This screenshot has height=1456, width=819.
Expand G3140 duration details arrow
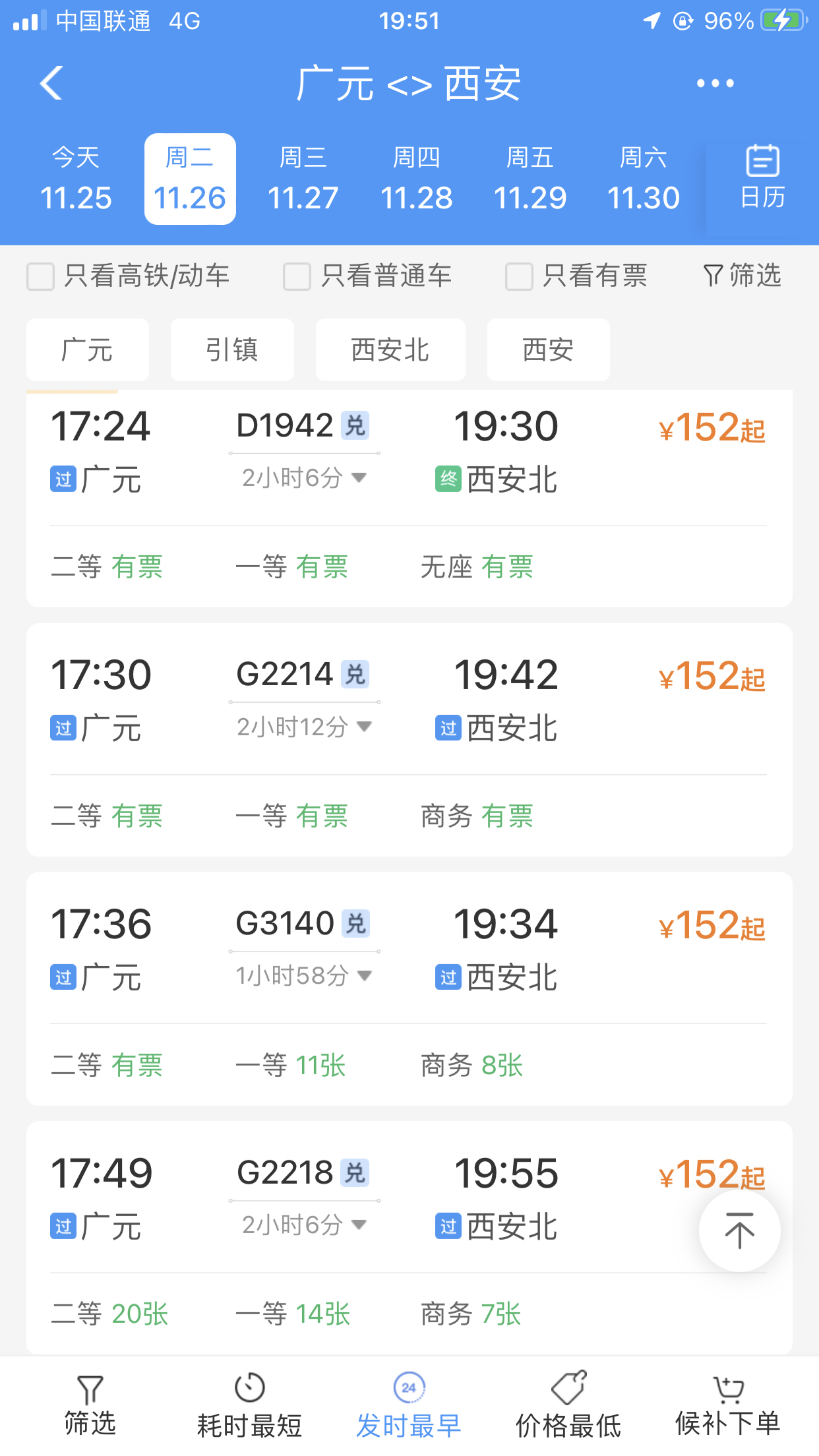[x=365, y=975]
